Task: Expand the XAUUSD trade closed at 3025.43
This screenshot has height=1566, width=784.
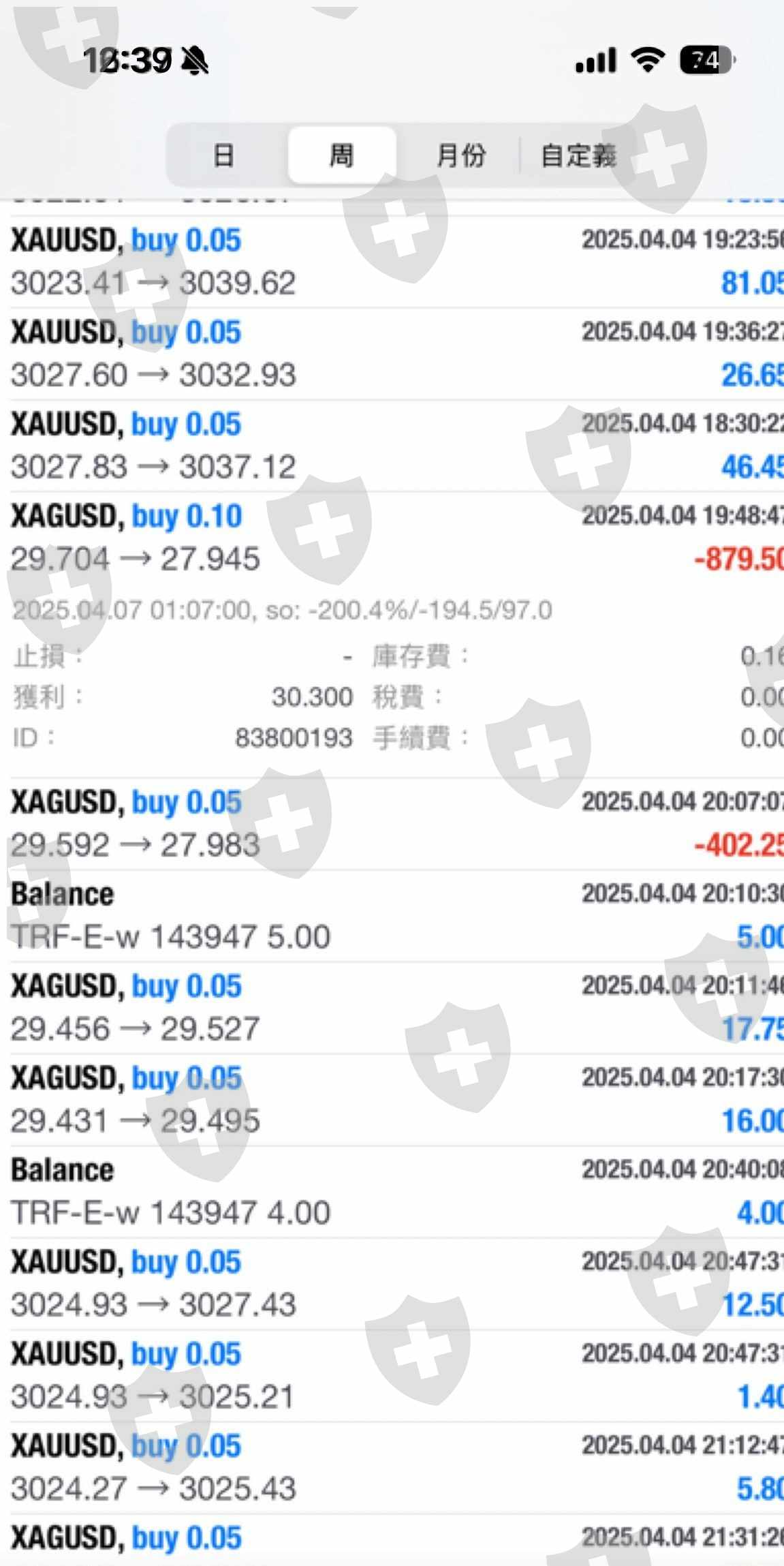Action: pos(392,1468)
